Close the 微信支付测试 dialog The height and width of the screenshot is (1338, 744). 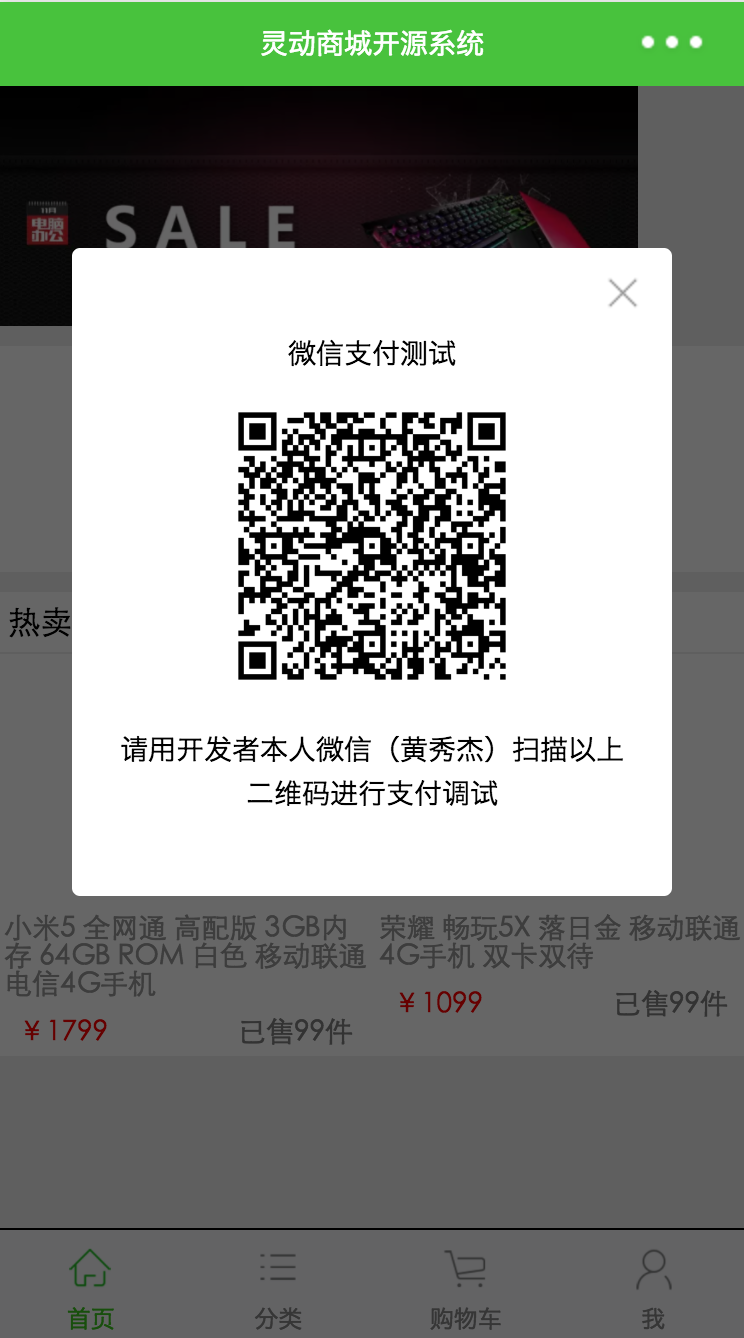pyautogui.click(x=622, y=293)
